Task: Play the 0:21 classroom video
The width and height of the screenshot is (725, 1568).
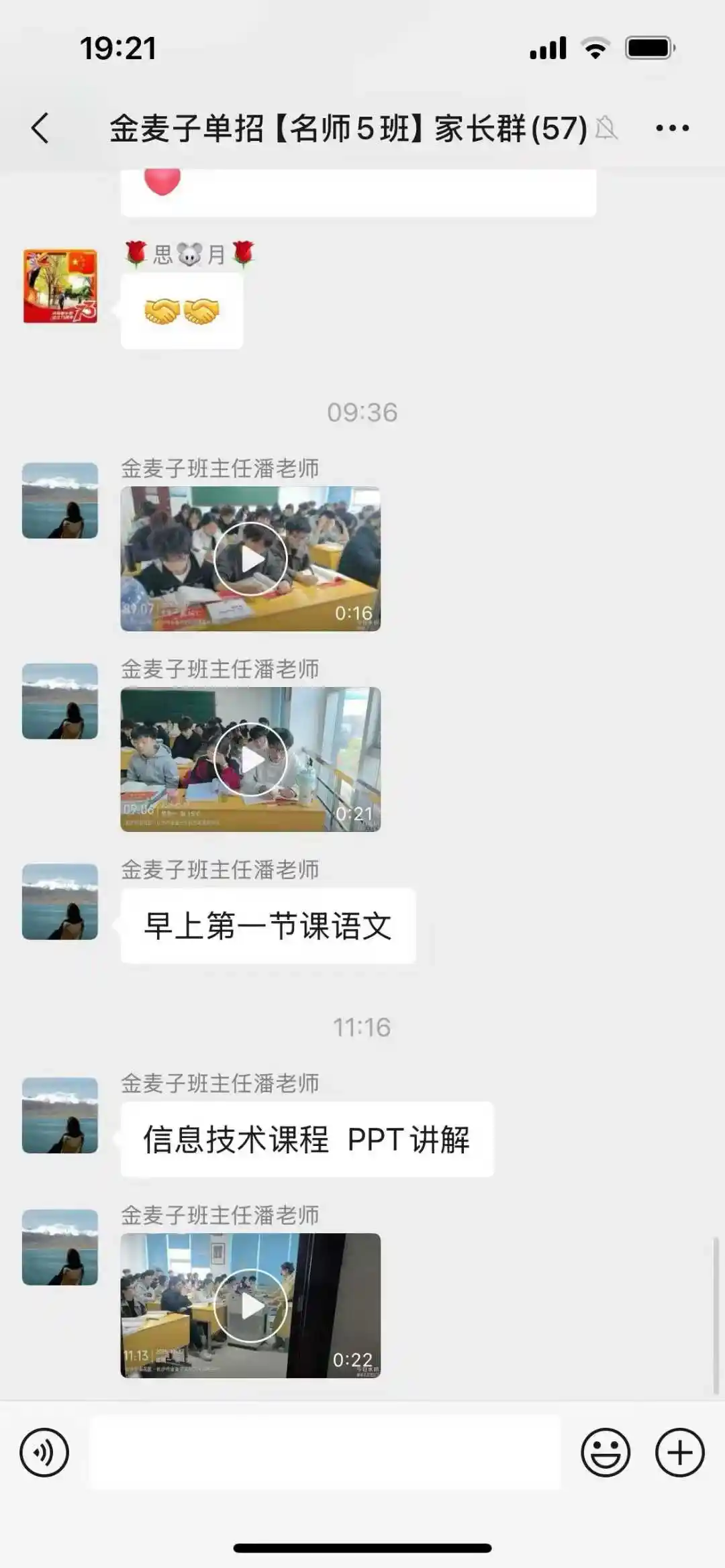Action: [250, 760]
